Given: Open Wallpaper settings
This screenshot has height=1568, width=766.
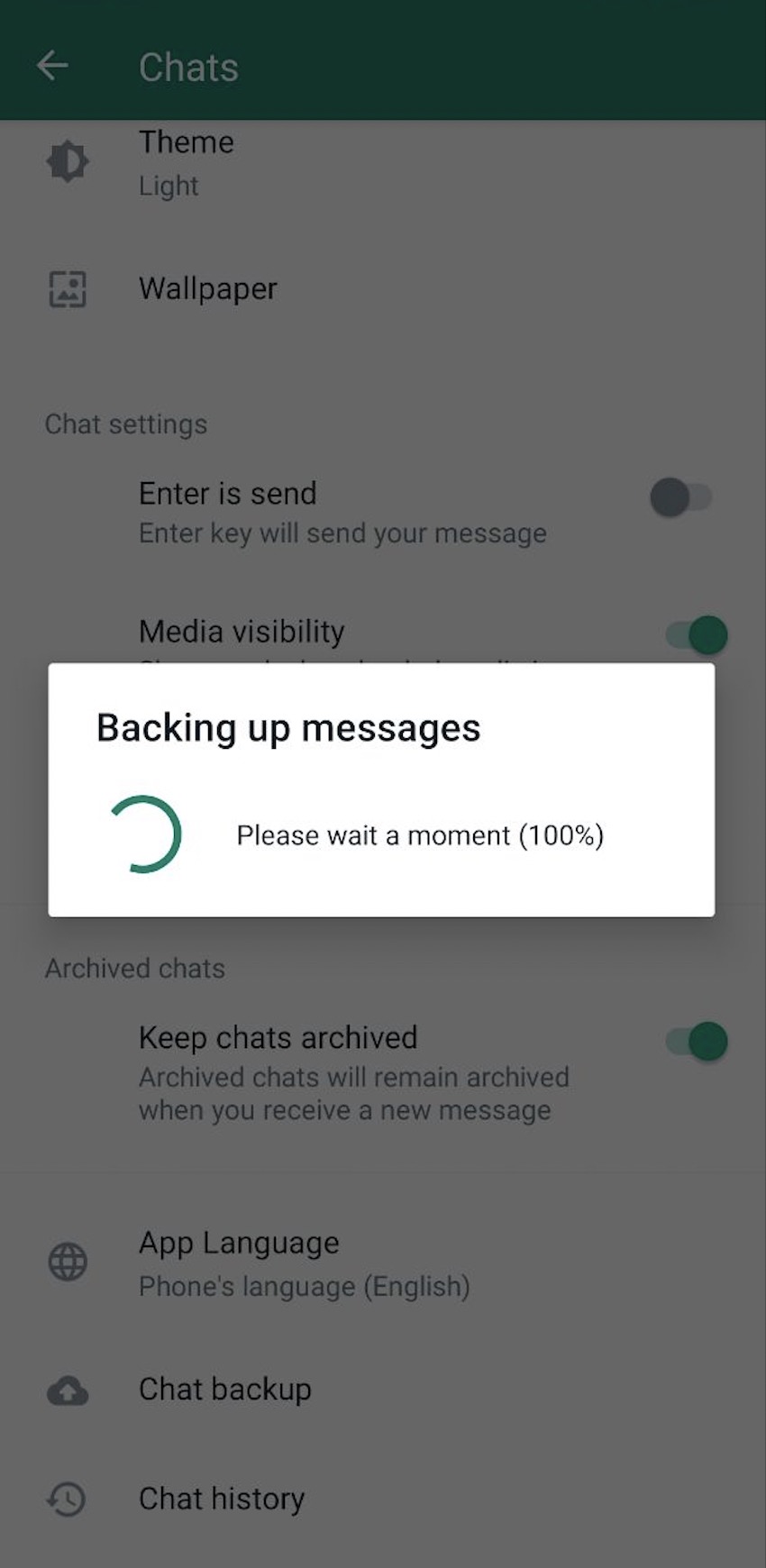Looking at the screenshot, I should click(x=208, y=289).
